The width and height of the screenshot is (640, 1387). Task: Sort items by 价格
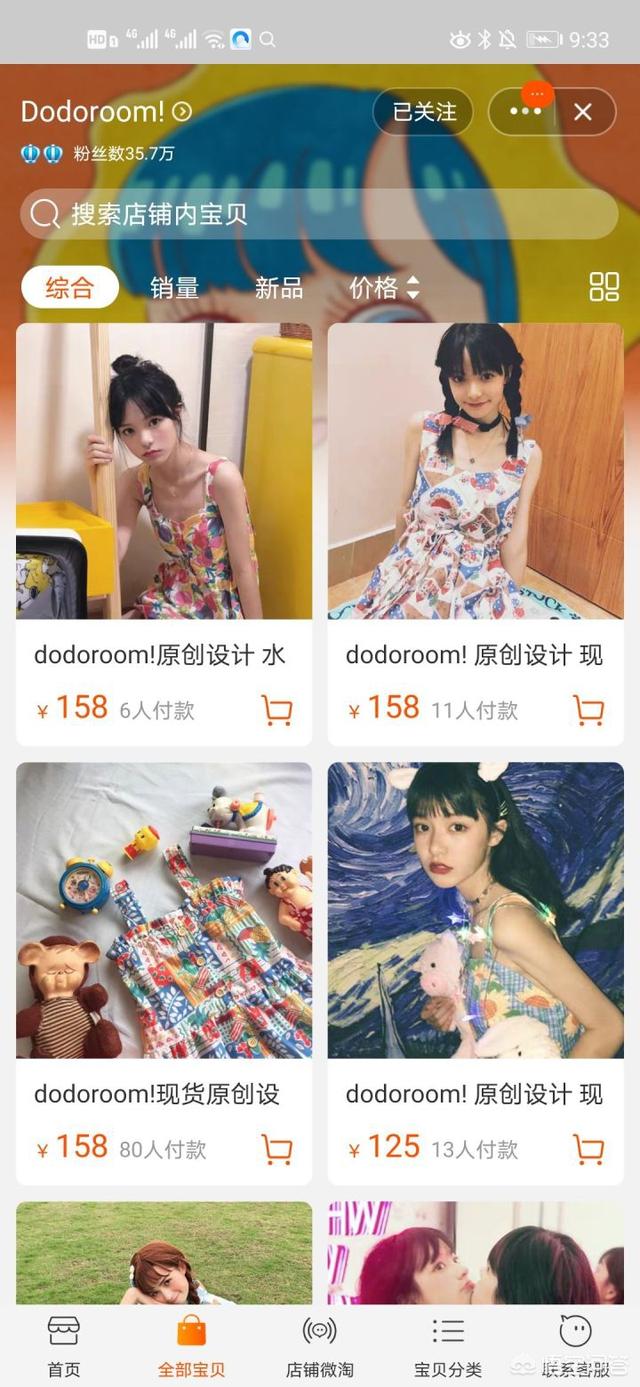pyautogui.click(x=384, y=288)
